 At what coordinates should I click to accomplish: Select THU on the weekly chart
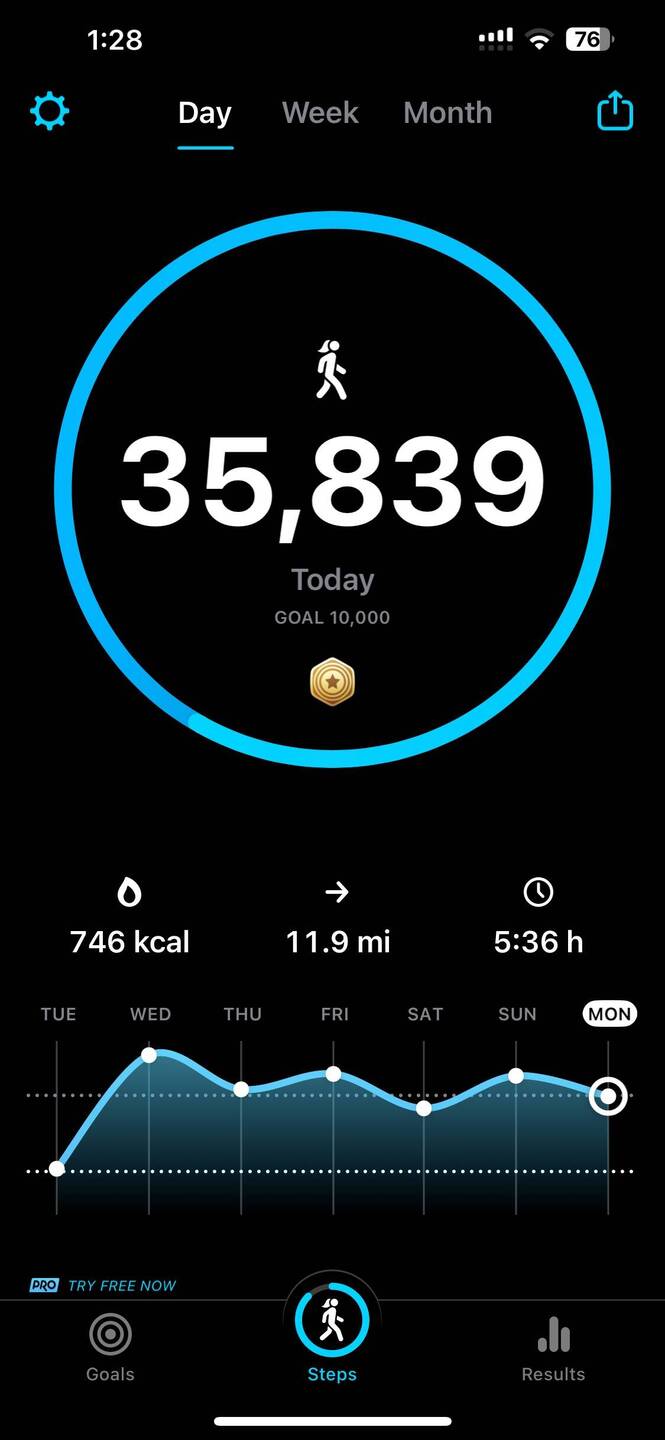click(x=242, y=1014)
